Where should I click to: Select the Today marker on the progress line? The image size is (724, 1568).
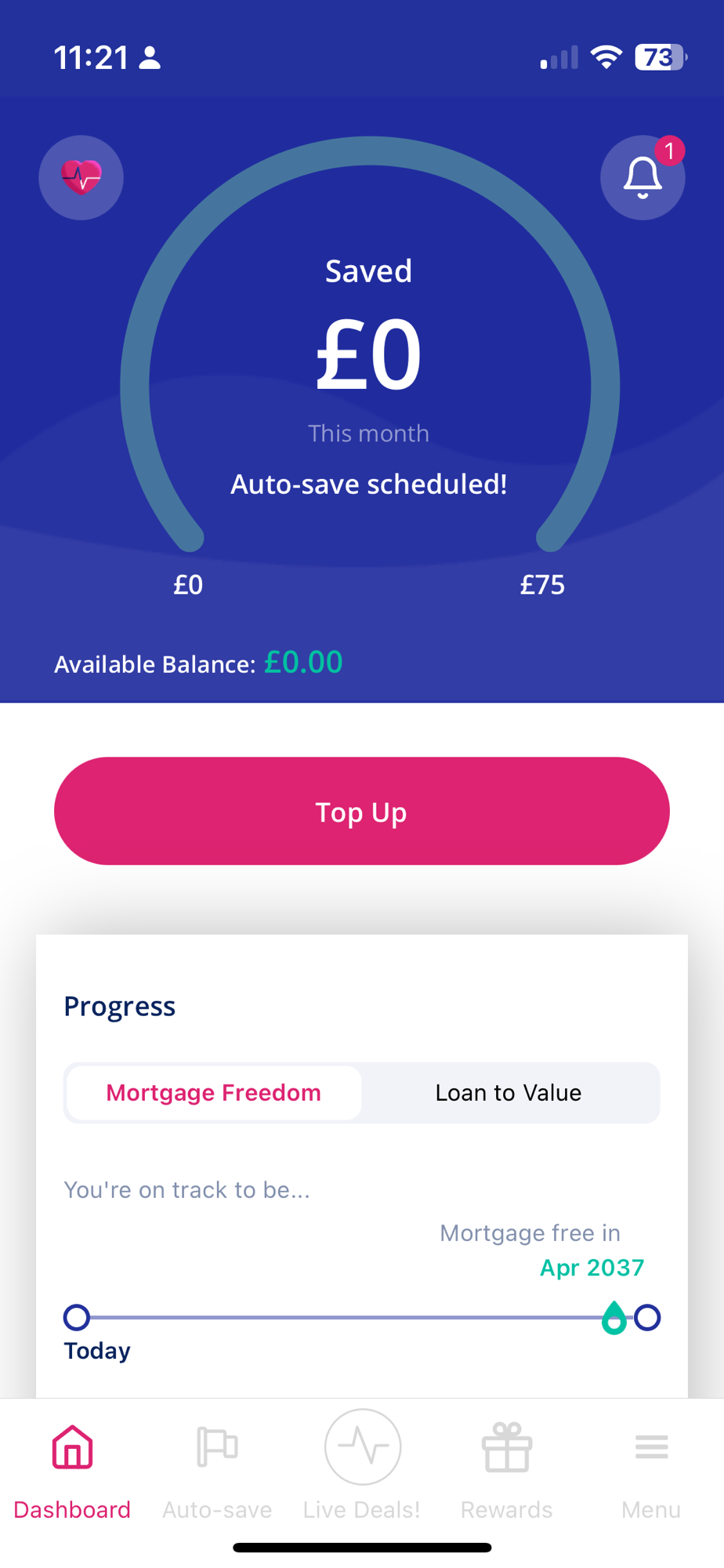click(76, 1317)
